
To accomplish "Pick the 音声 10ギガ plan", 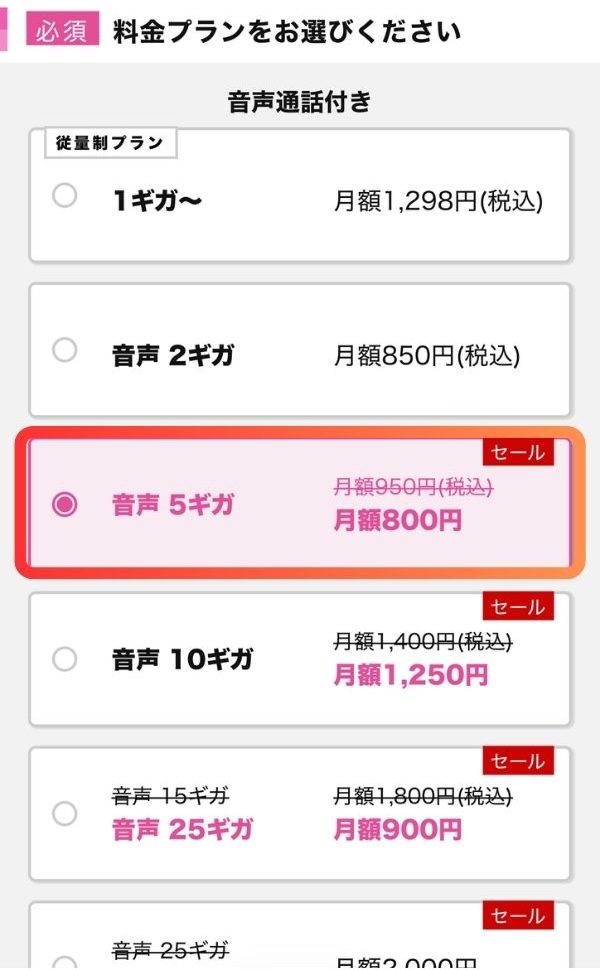I will 65,659.
